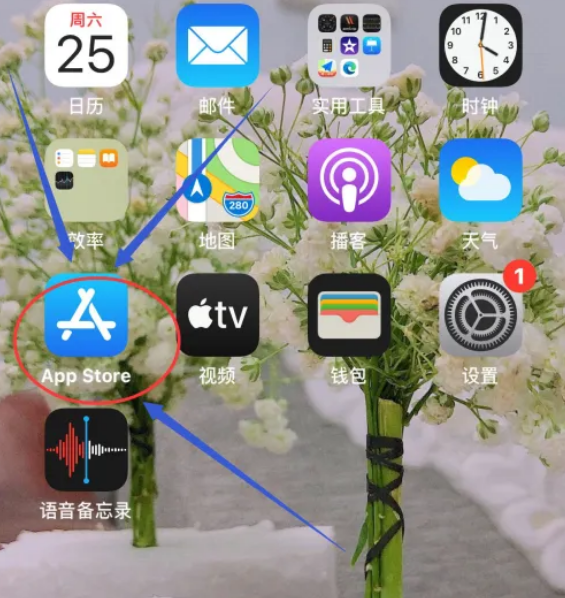Screen dimensions: 565x598
Task: Launch the Apple TV app (视频)
Action: (217, 315)
